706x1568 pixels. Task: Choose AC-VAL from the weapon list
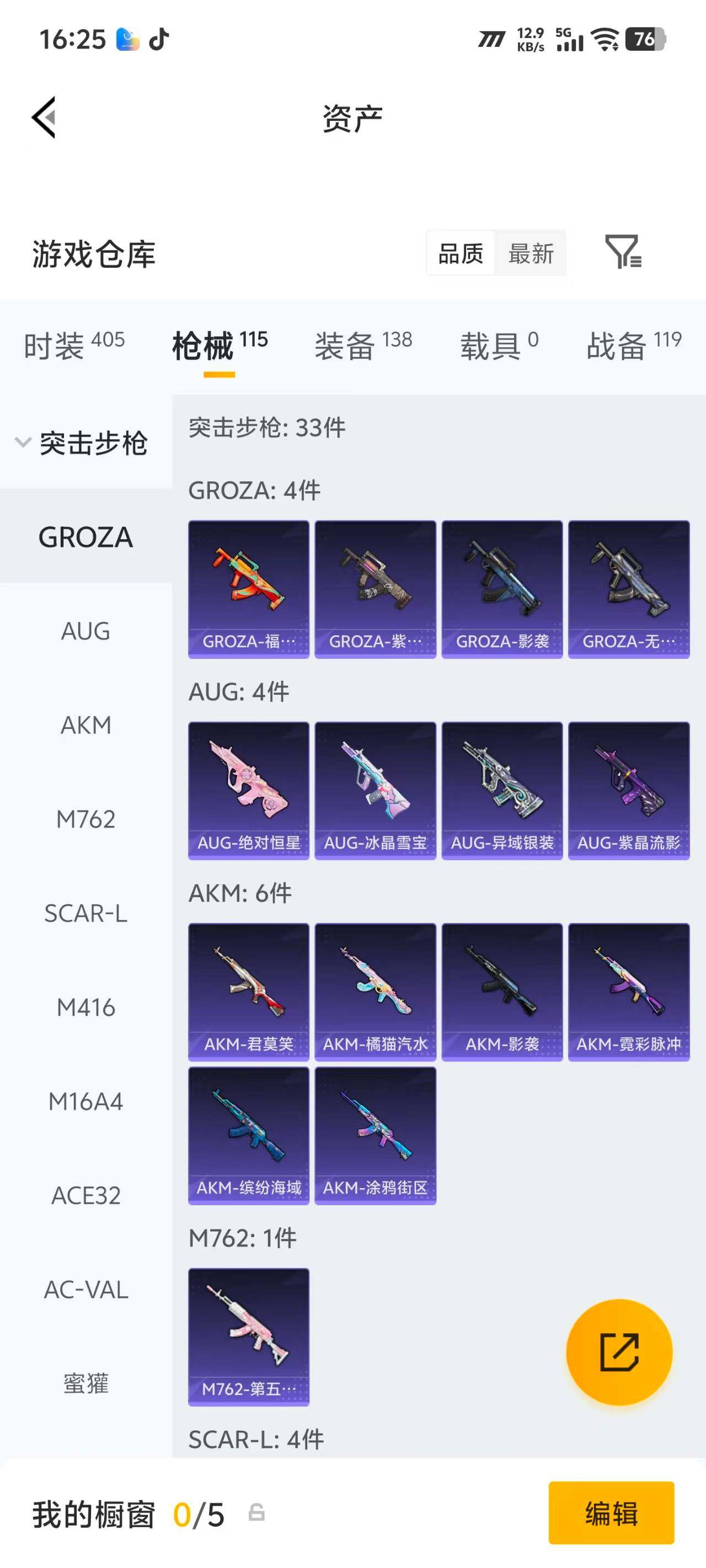coord(86,1289)
